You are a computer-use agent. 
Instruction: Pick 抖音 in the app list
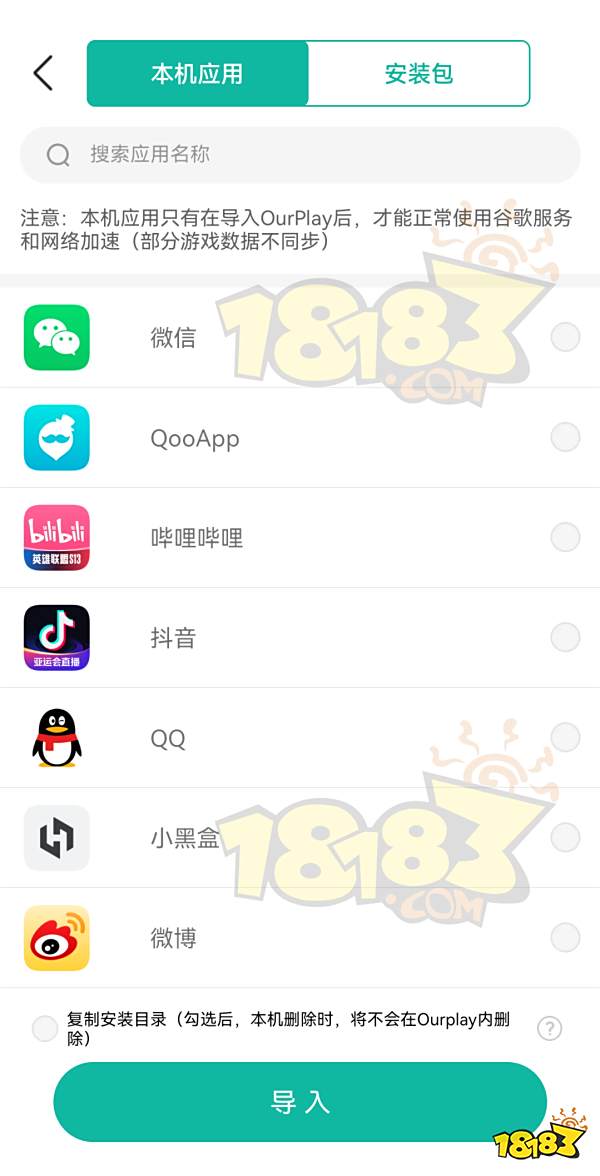565,637
